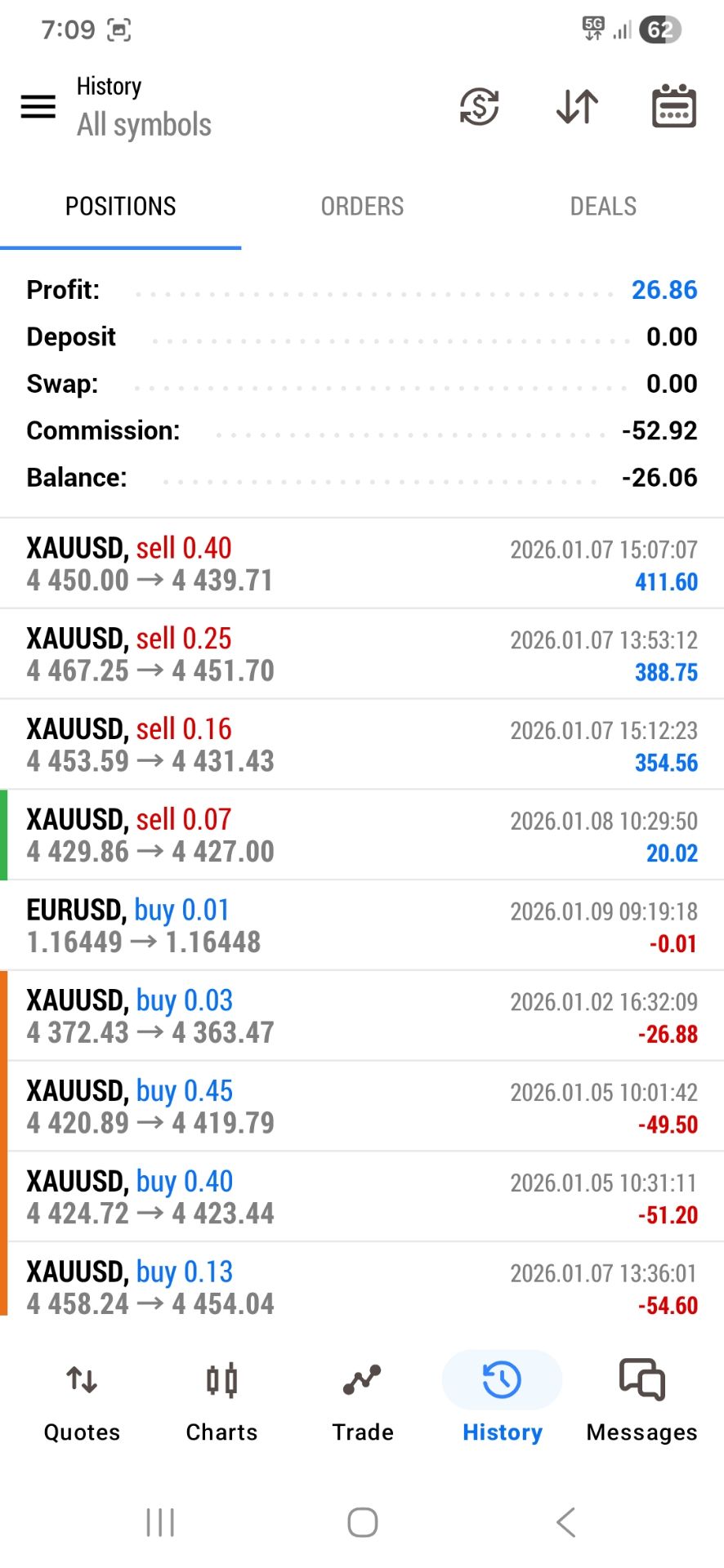Switch to the DEALS tab
The image size is (724, 1568).
[603, 207]
